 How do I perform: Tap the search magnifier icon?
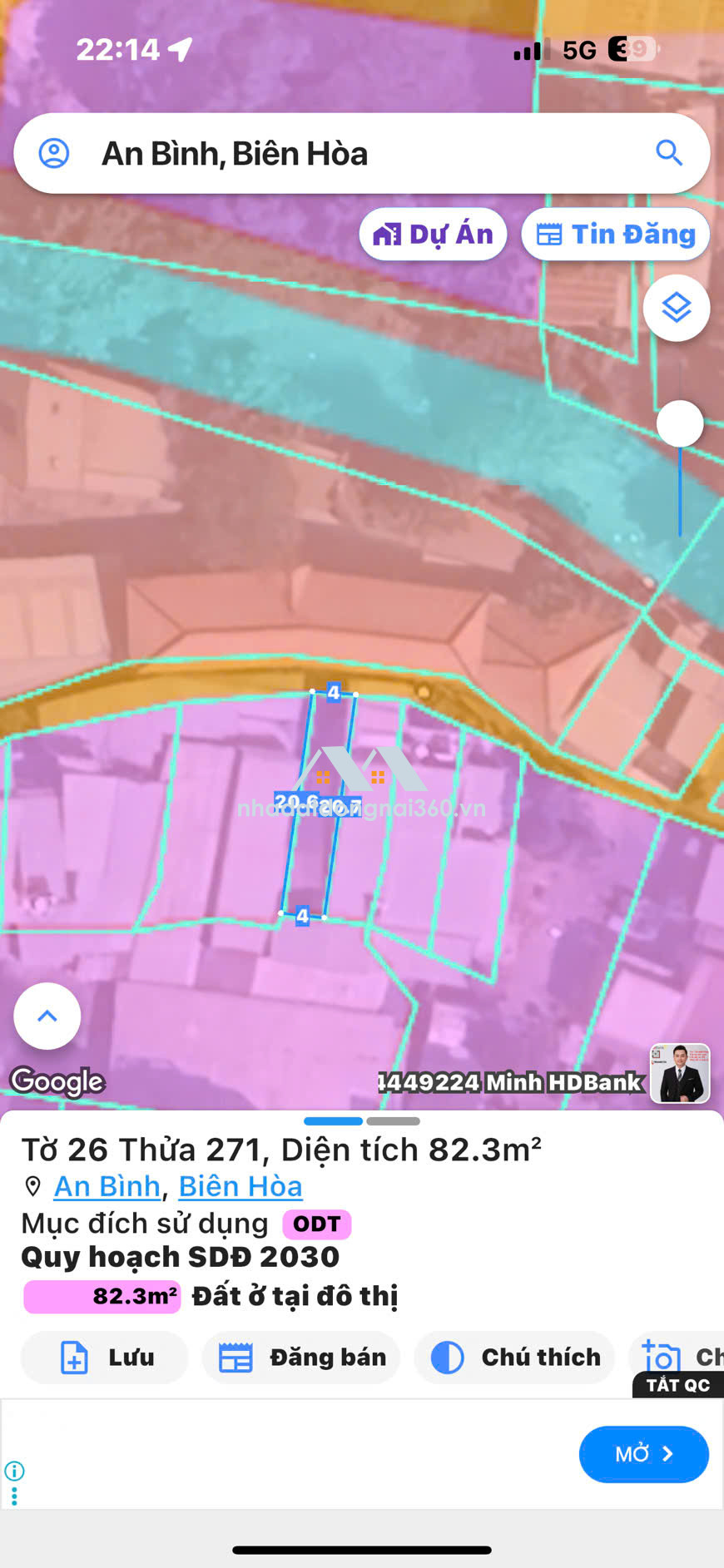[x=669, y=153]
